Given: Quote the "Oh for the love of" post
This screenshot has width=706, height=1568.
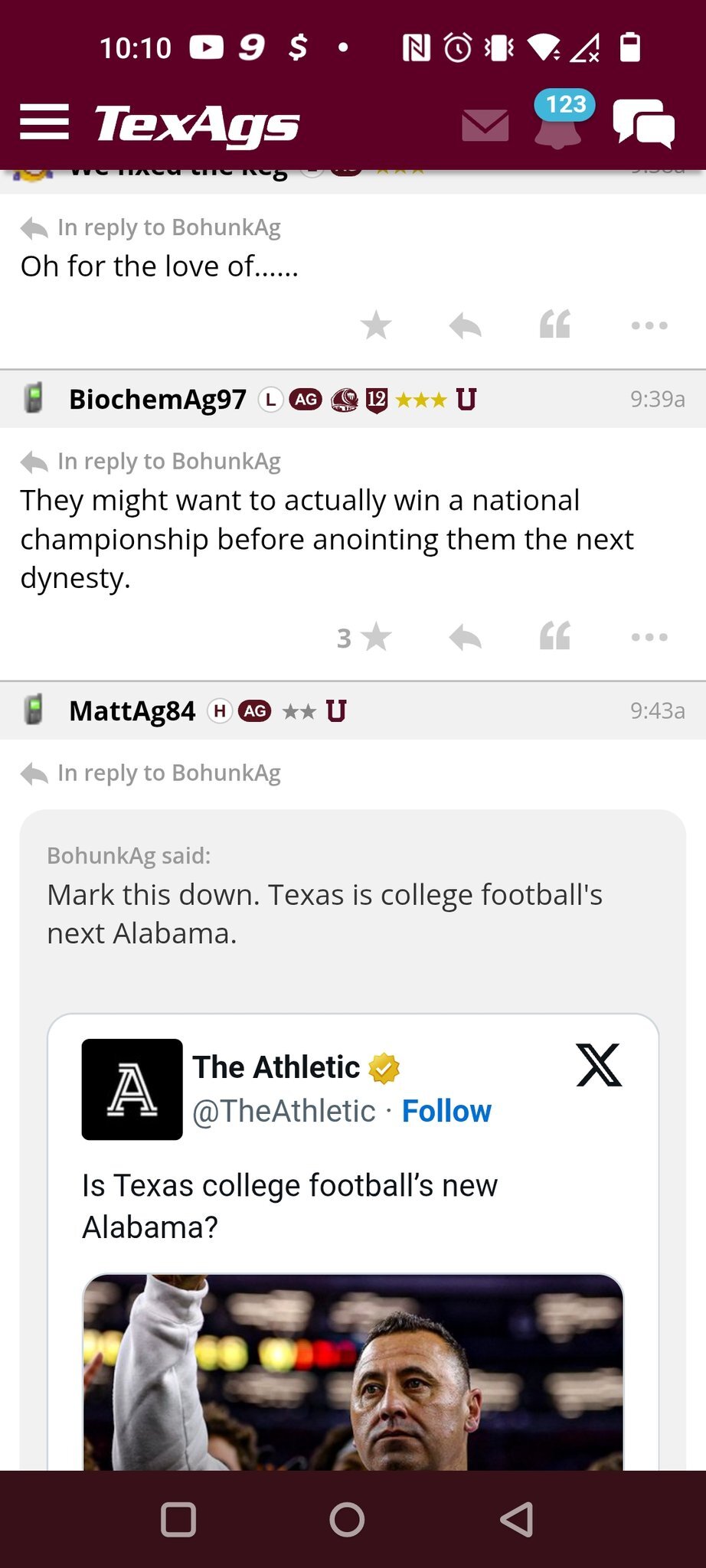Looking at the screenshot, I should (555, 325).
